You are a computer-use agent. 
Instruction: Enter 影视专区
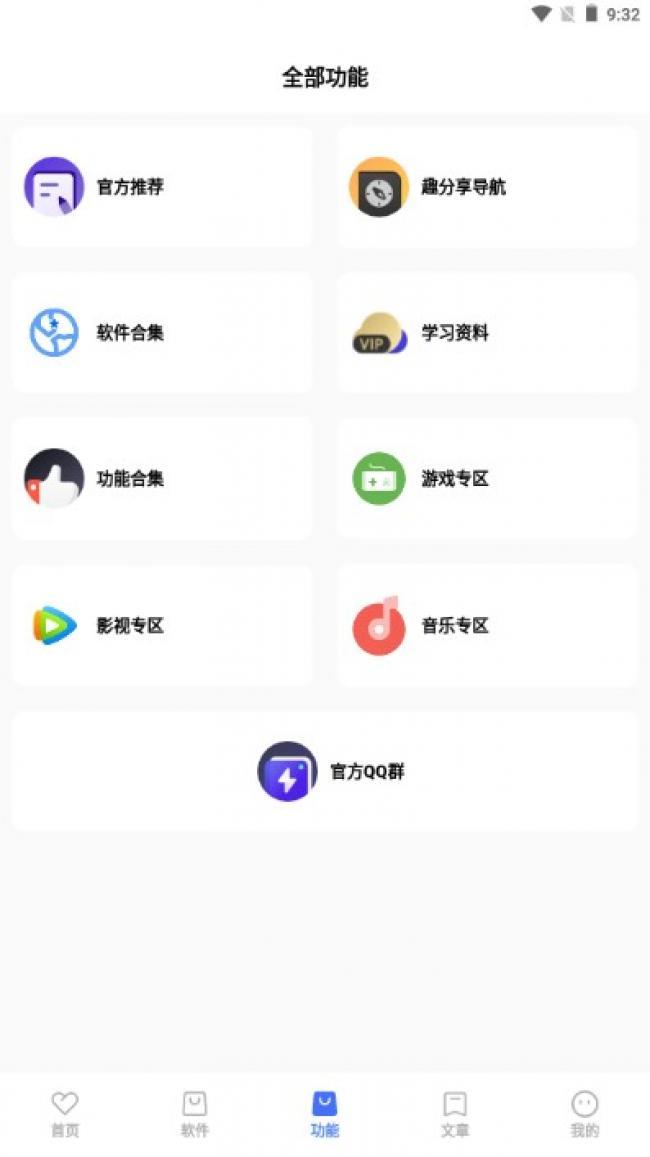point(162,626)
